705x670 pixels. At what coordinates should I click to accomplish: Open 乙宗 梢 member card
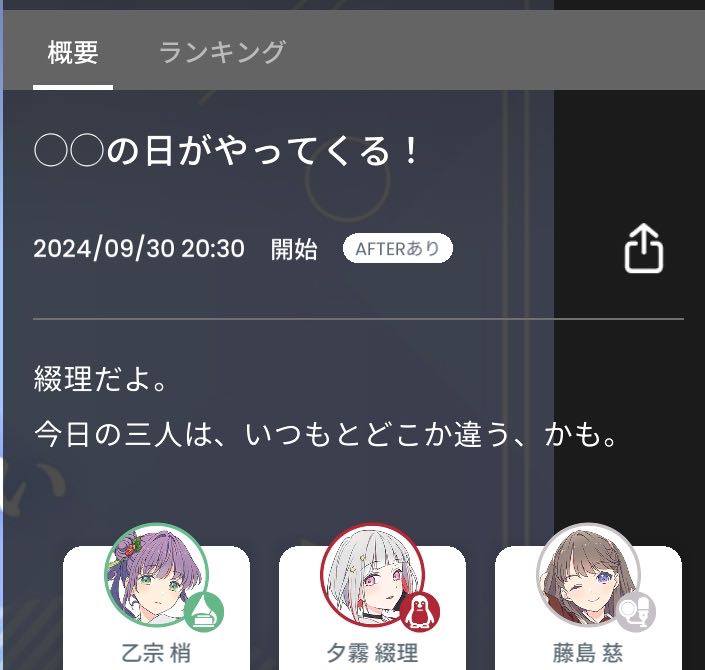click(x=157, y=610)
